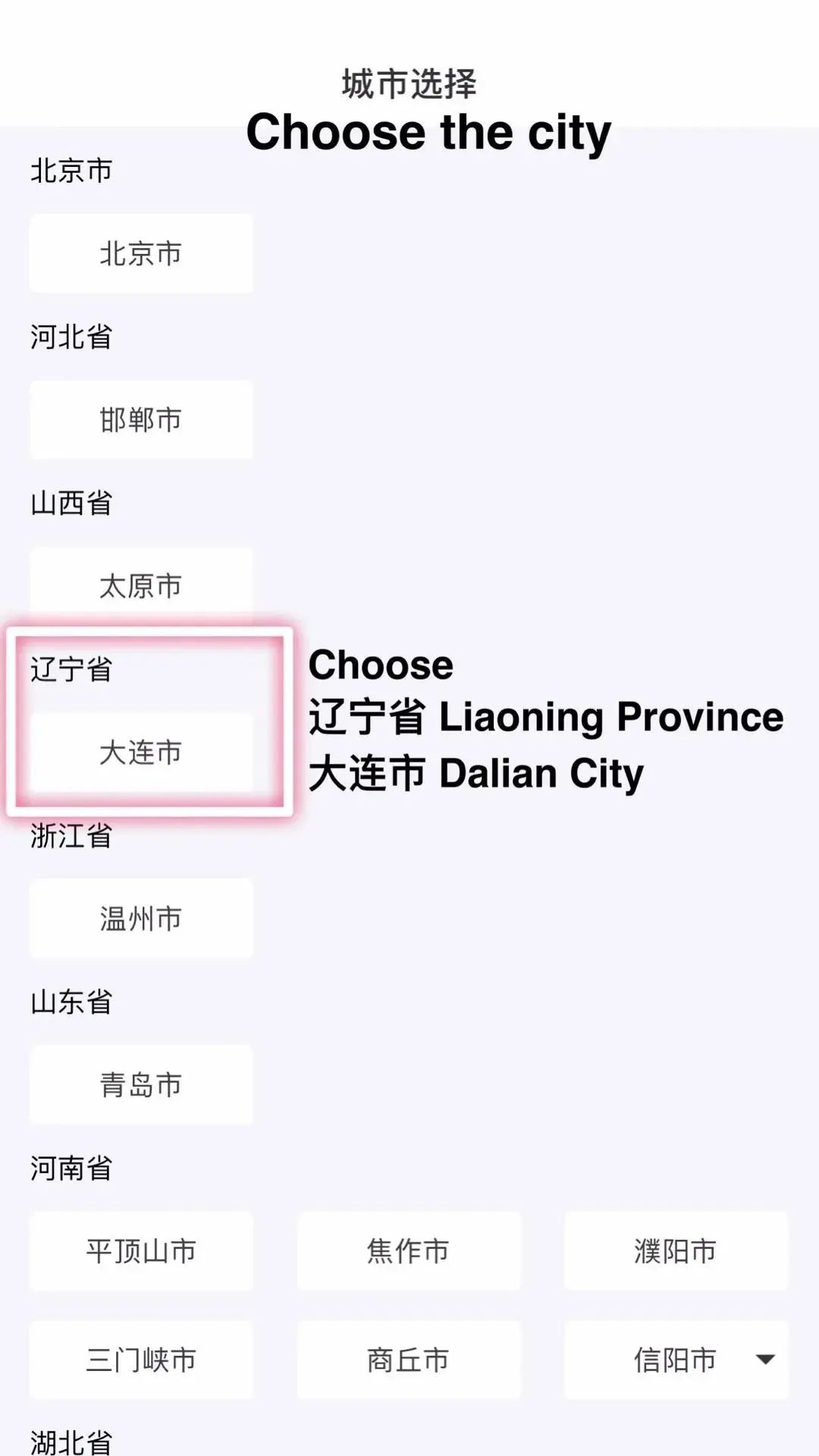Select the 太原市 city button

click(x=141, y=585)
